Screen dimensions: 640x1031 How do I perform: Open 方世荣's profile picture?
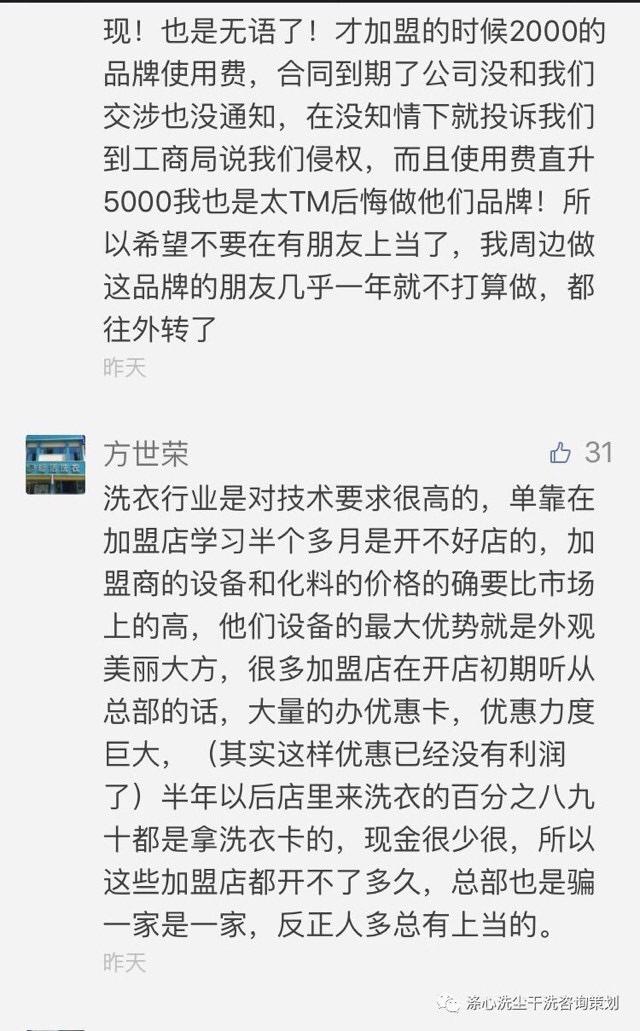(55, 464)
